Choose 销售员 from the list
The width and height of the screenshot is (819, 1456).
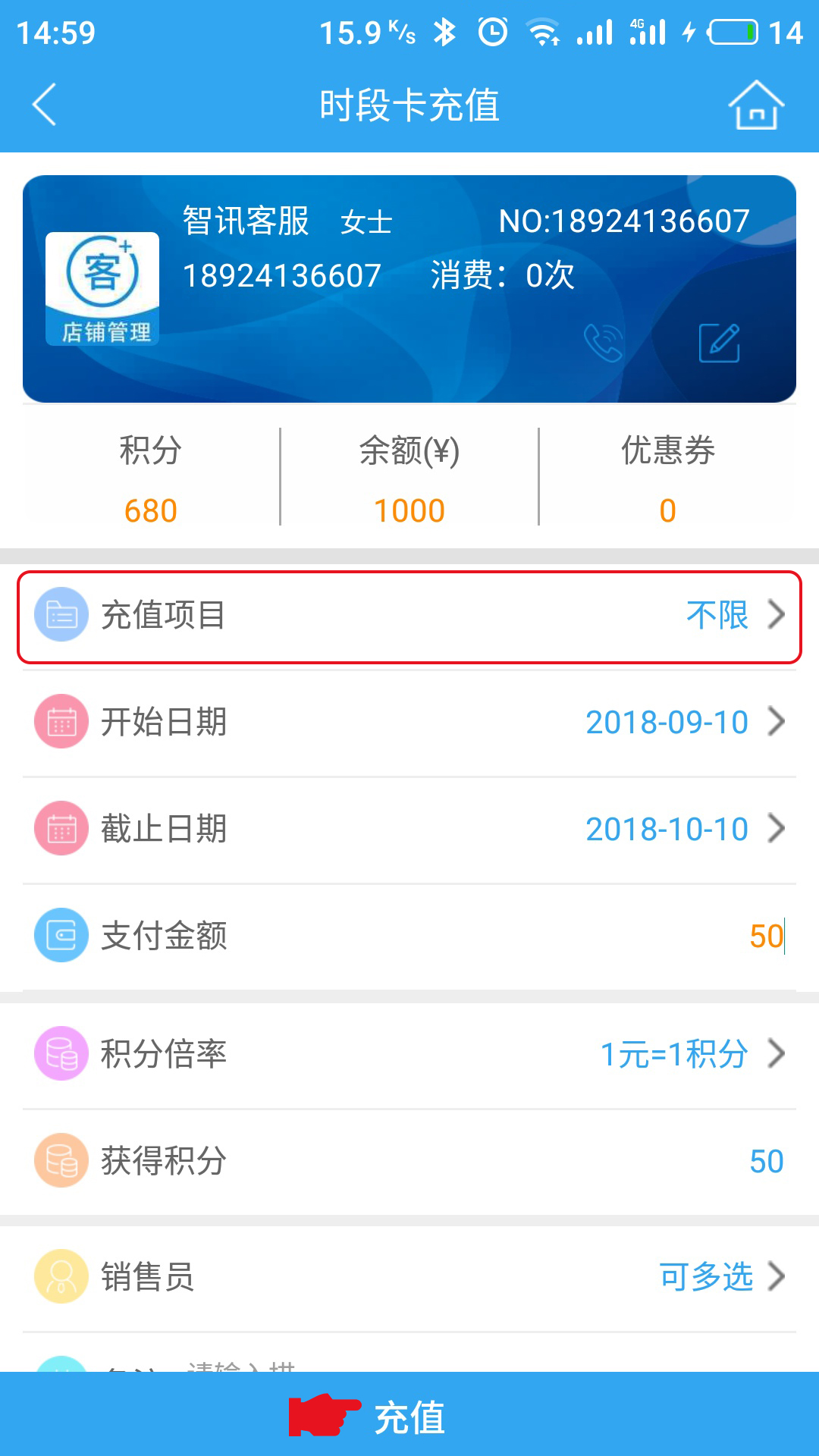coord(409,1277)
